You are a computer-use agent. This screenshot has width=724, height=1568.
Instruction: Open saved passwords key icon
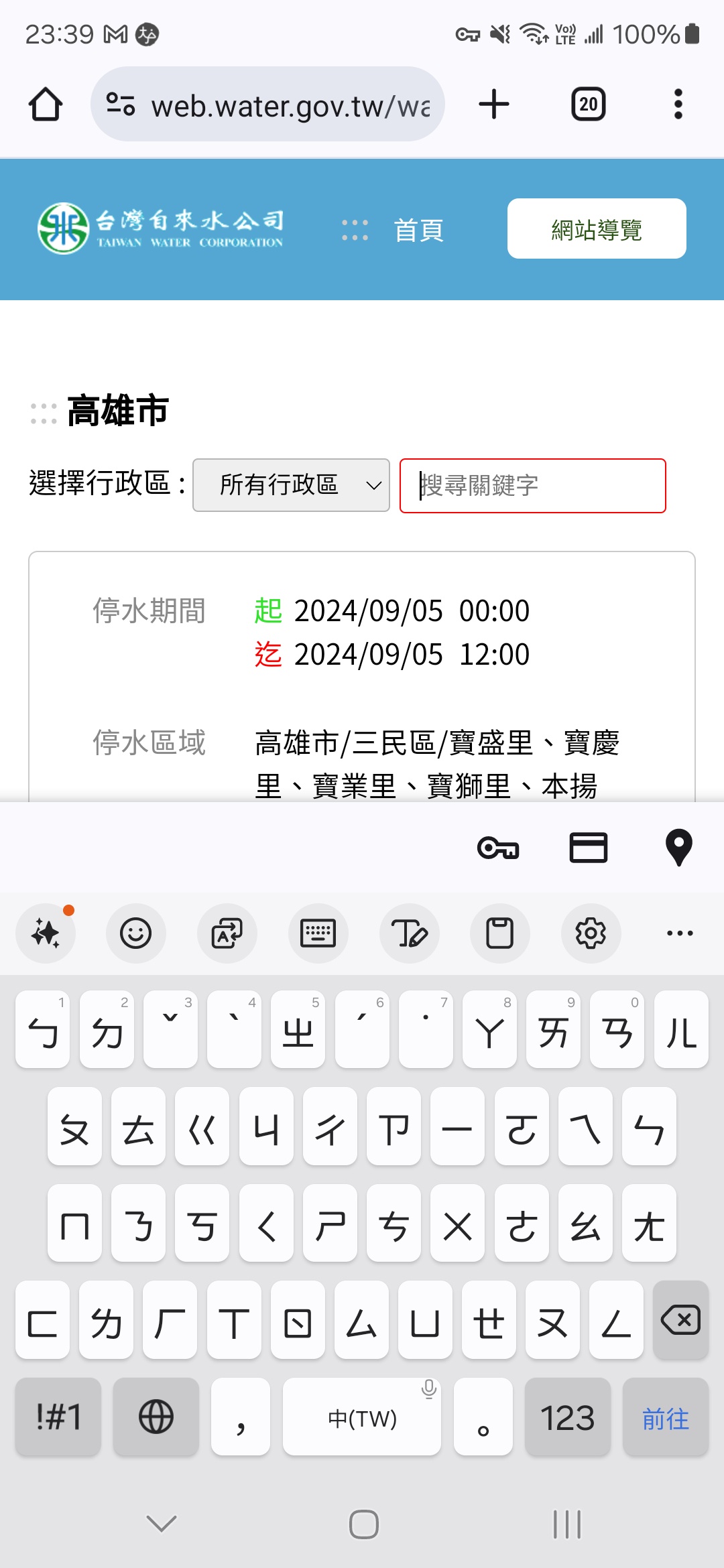pyautogui.click(x=498, y=848)
